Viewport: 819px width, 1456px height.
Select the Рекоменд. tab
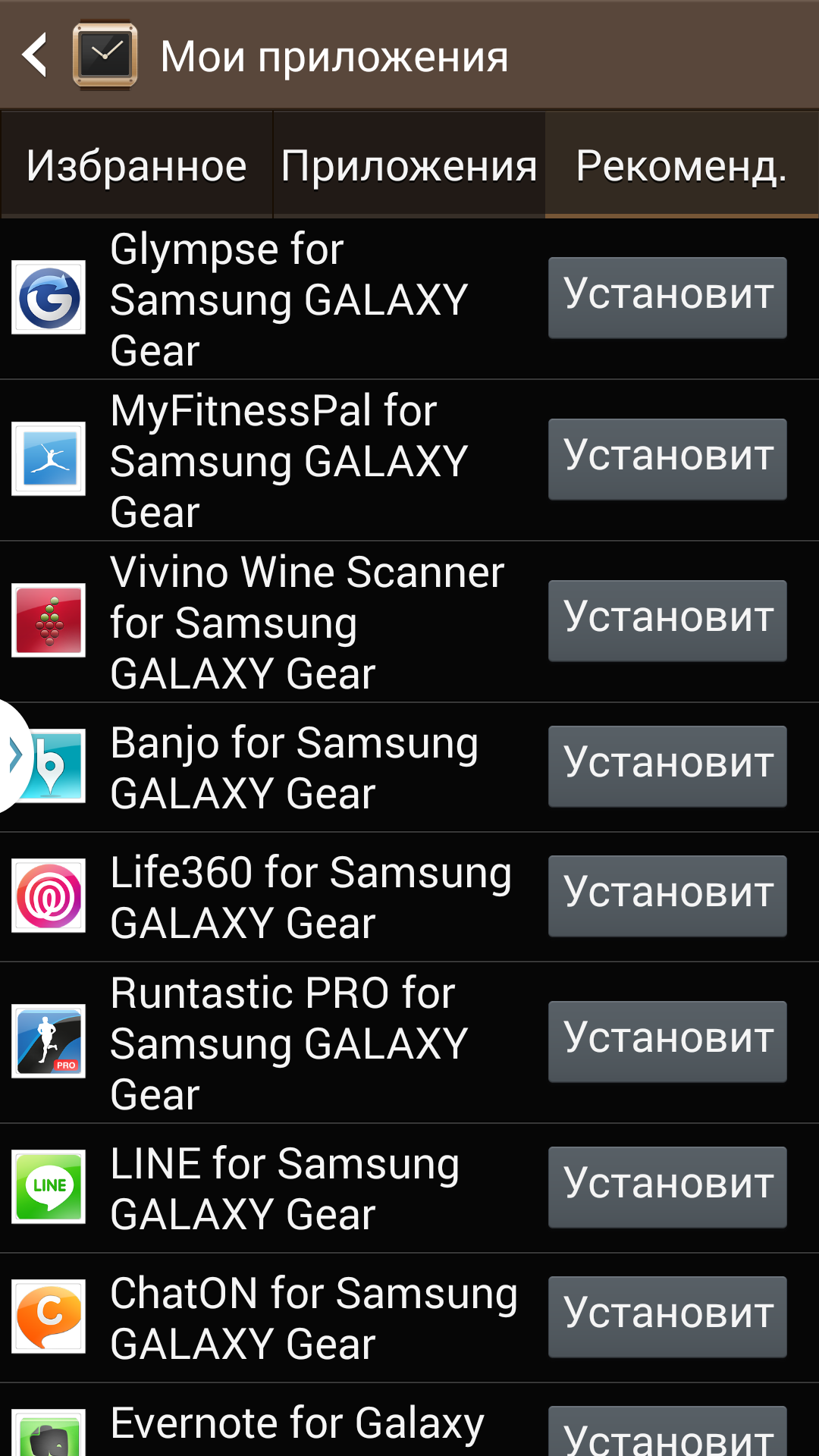pyautogui.click(x=682, y=165)
